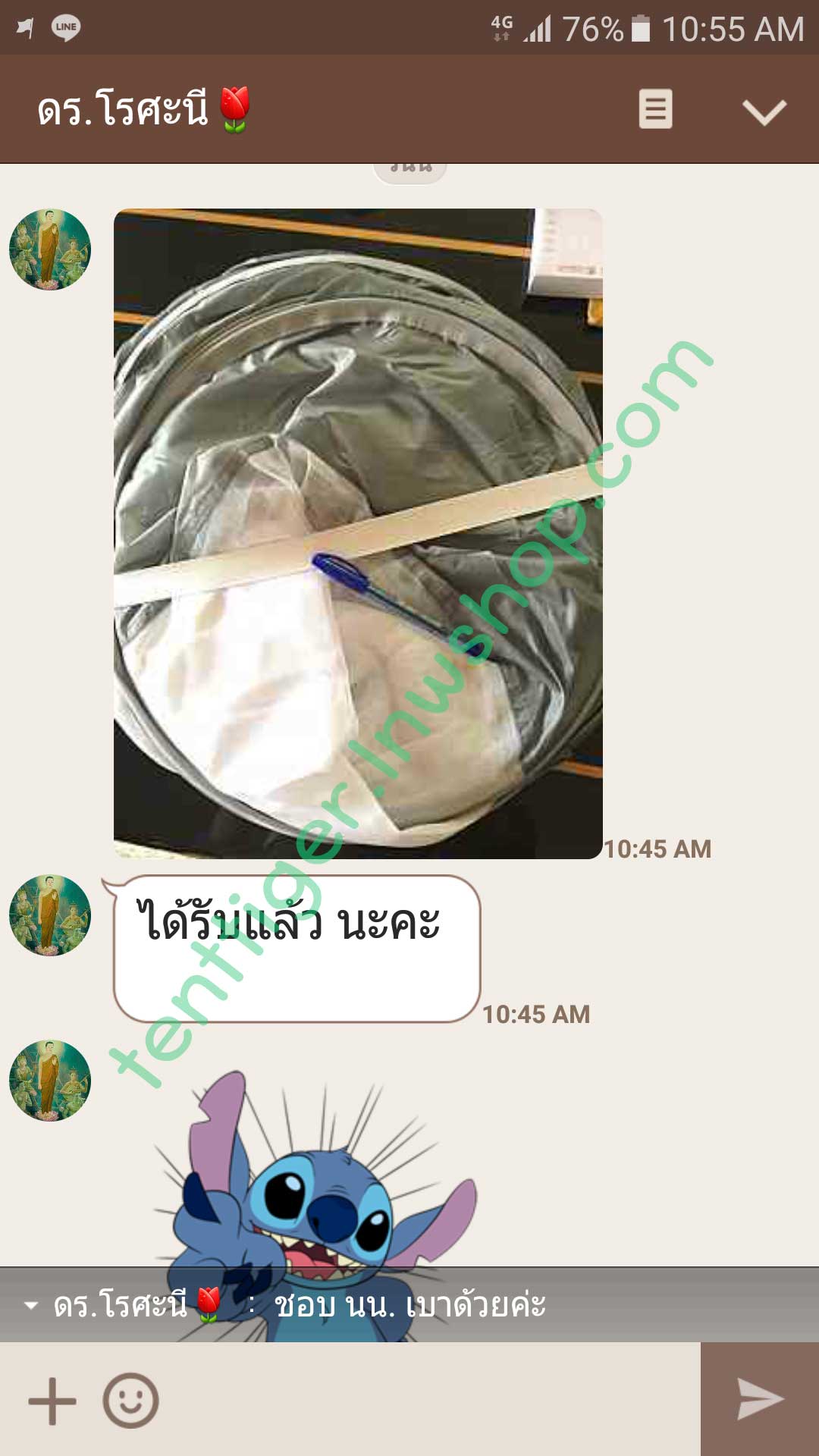This screenshot has width=819, height=1456.
Task: Expand the chat options chevron in the header
Action: pos(764,111)
